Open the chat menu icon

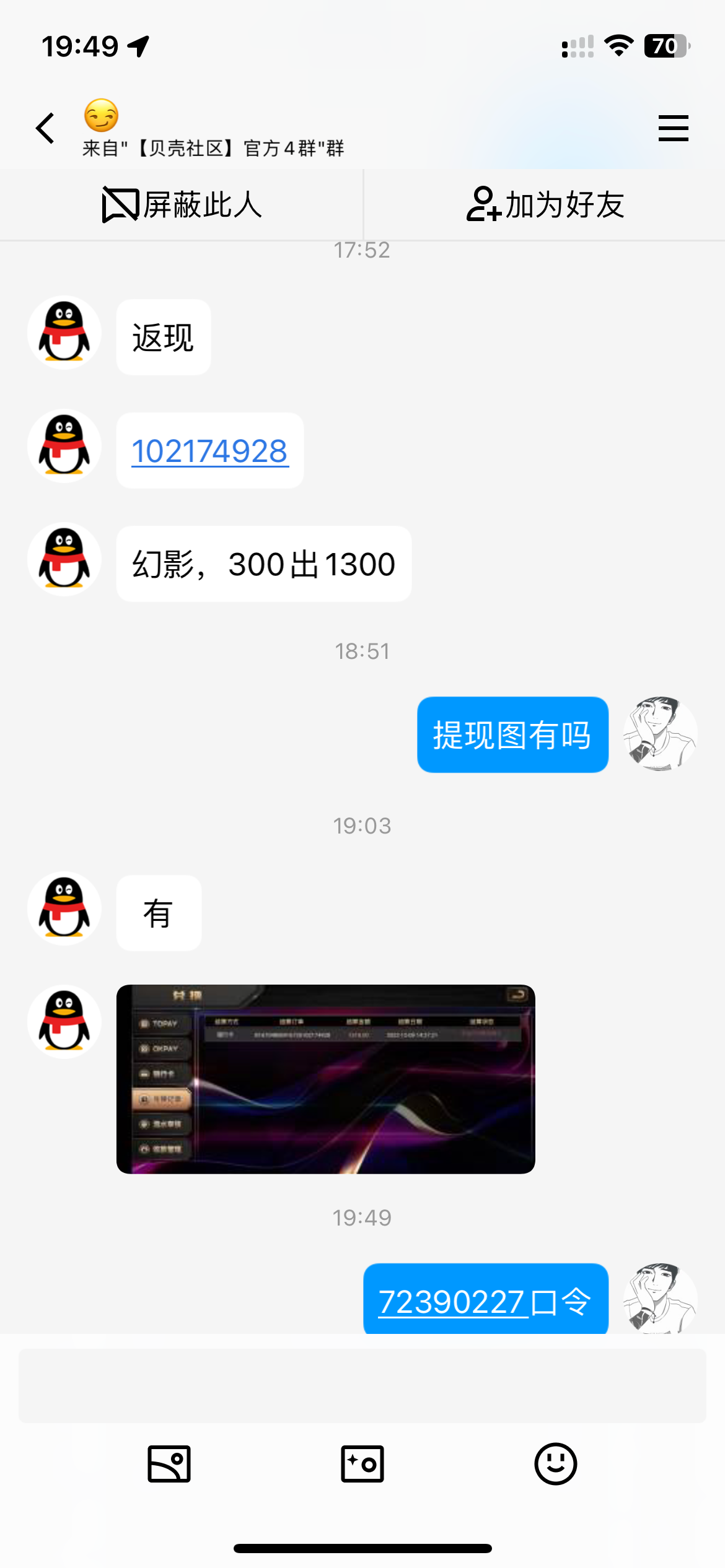tap(673, 128)
